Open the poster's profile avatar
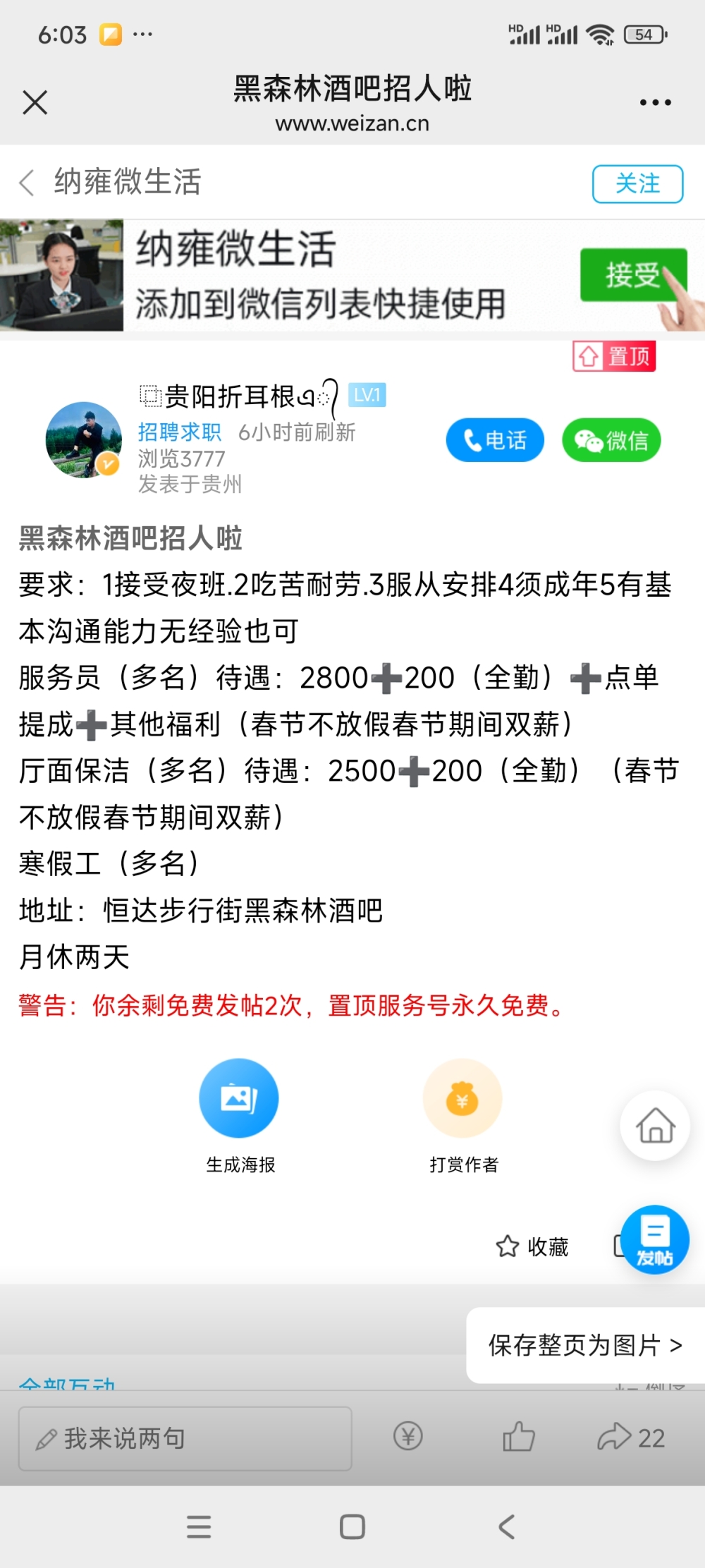 [83, 440]
